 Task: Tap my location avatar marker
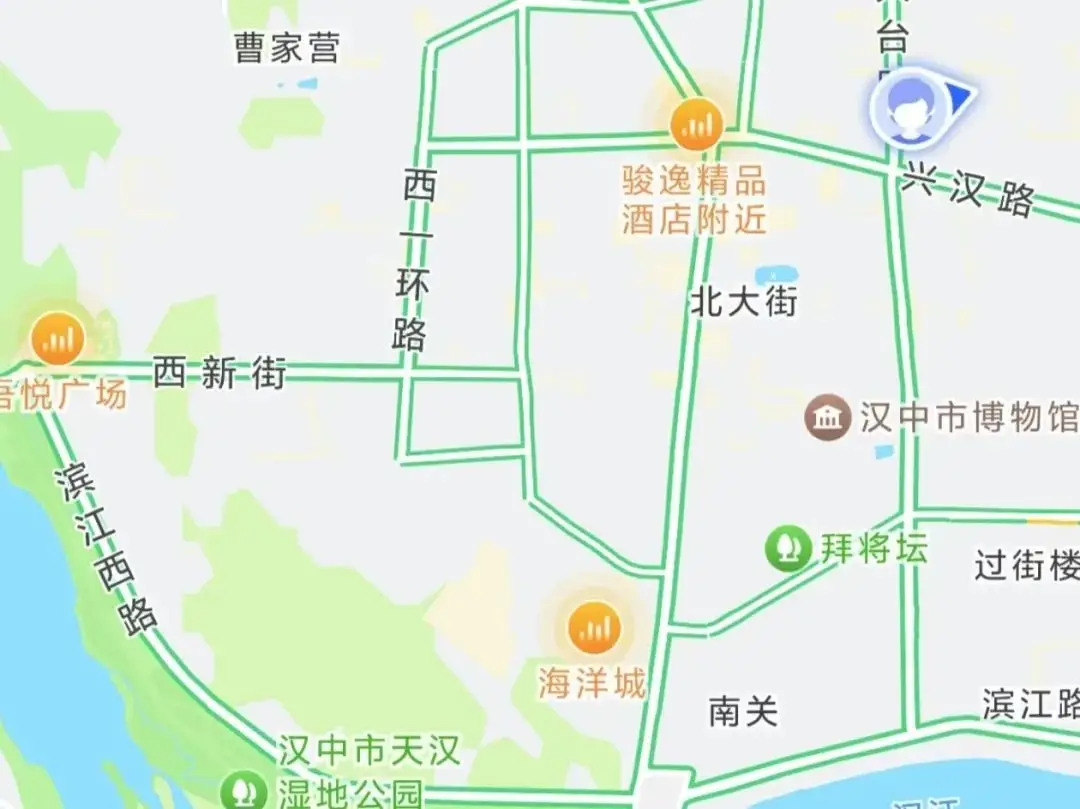(909, 108)
